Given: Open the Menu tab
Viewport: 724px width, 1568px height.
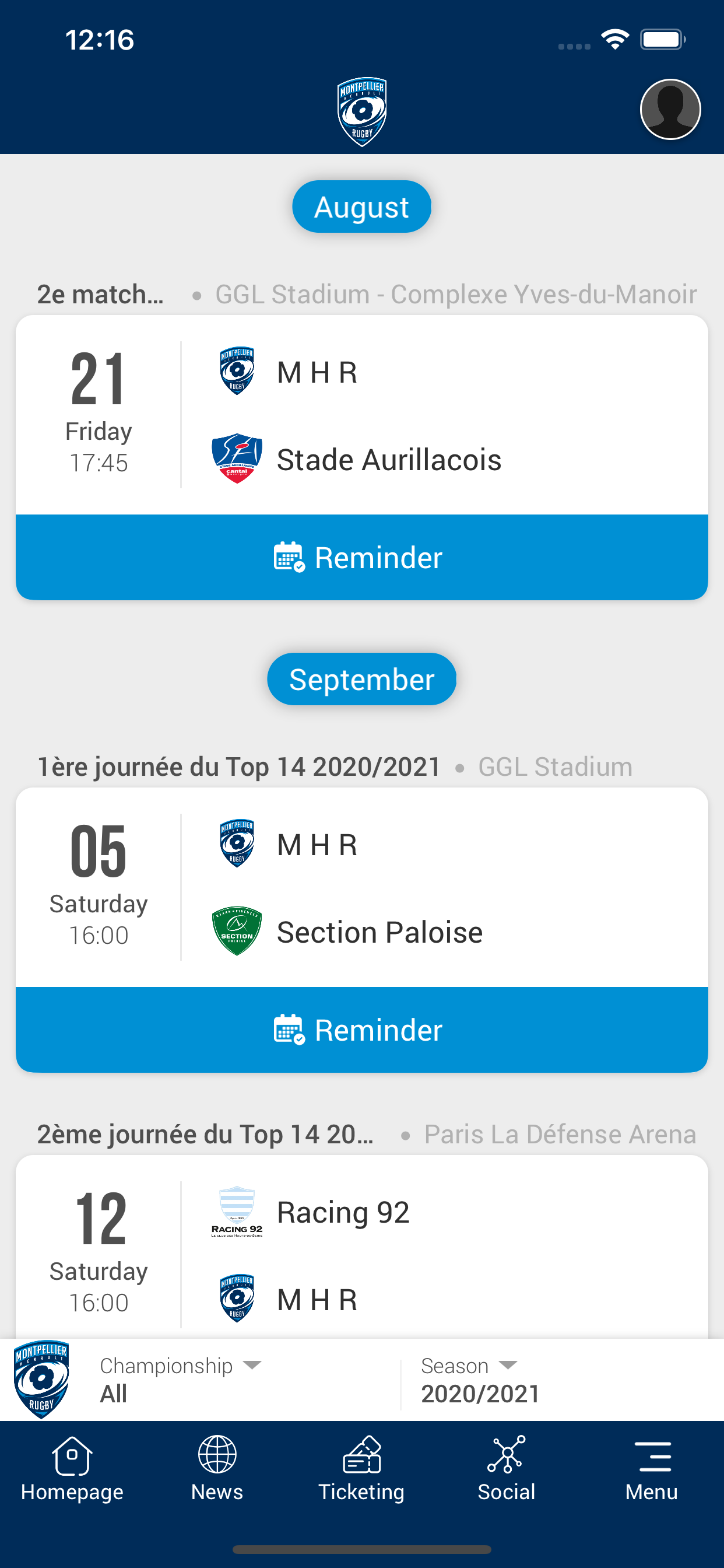Looking at the screenshot, I should point(651,1468).
